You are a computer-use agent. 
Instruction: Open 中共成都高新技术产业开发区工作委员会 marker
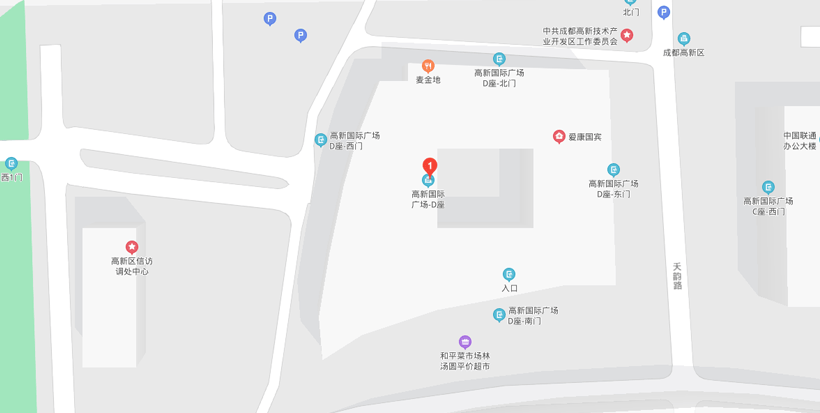[x=627, y=36]
